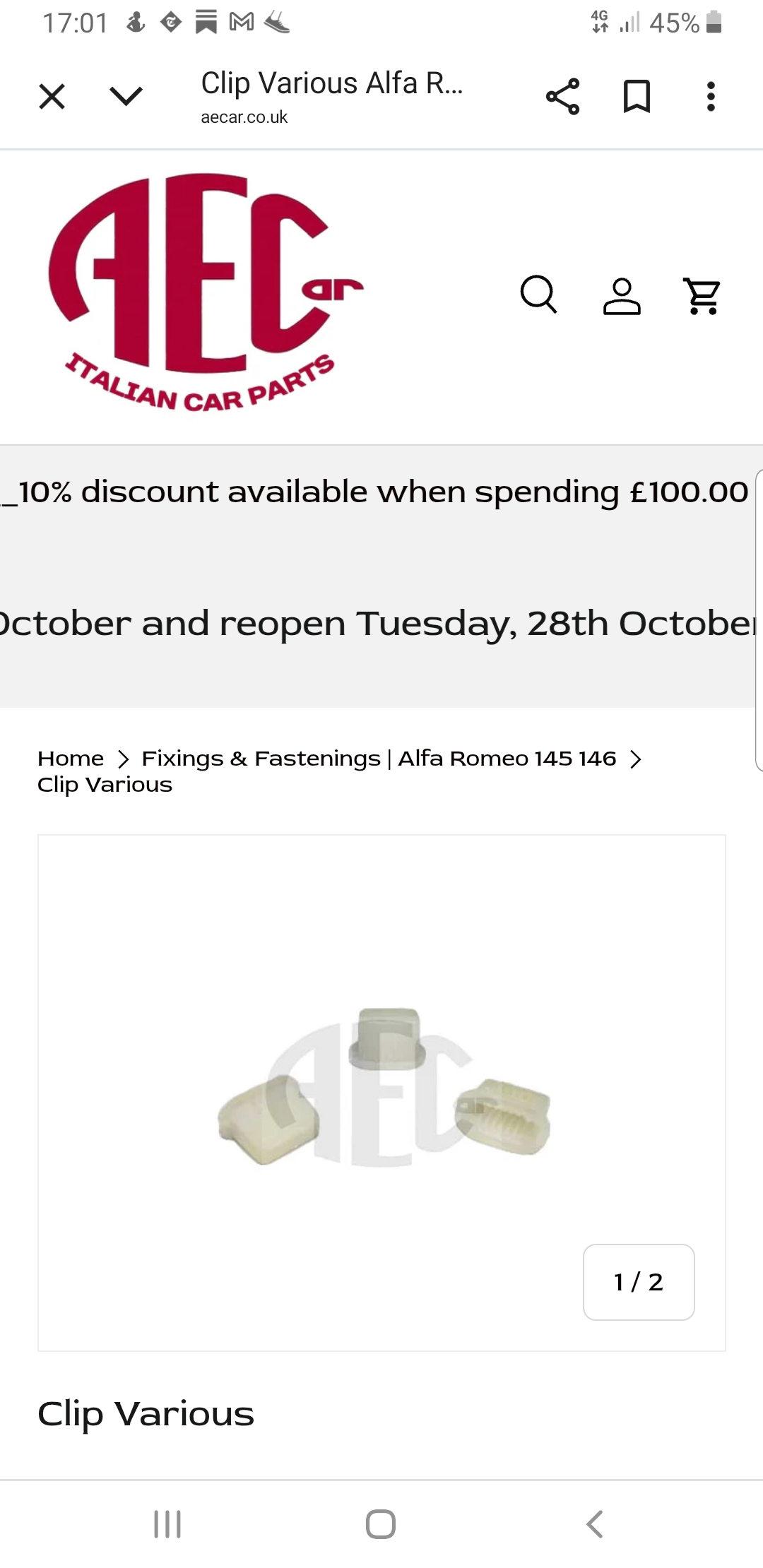Image resolution: width=763 pixels, height=1568 pixels.
Task: Go to Home breadcrumb link
Action: [x=71, y=759]
